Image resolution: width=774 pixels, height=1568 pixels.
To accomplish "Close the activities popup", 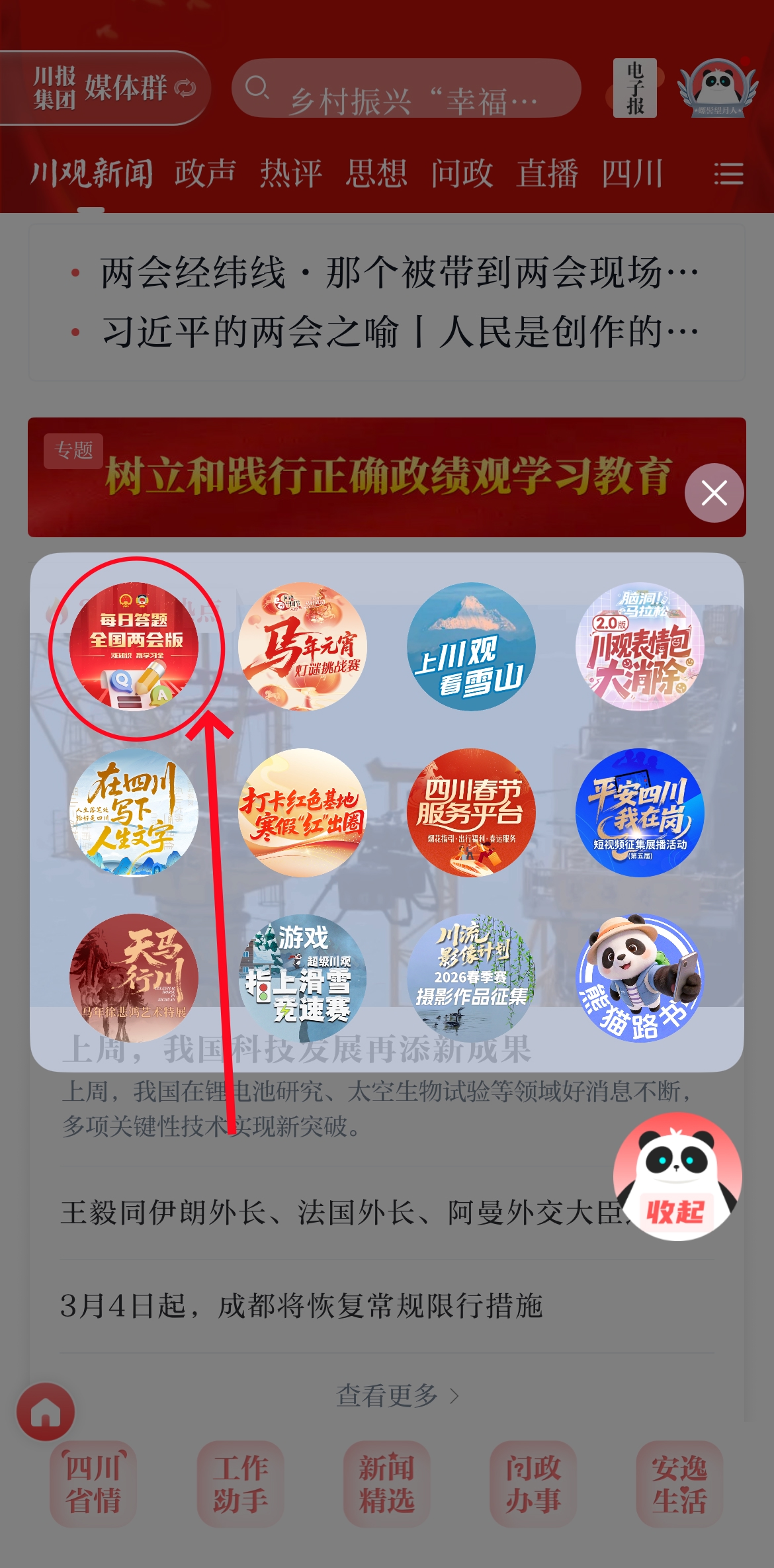I will point(714,493).
